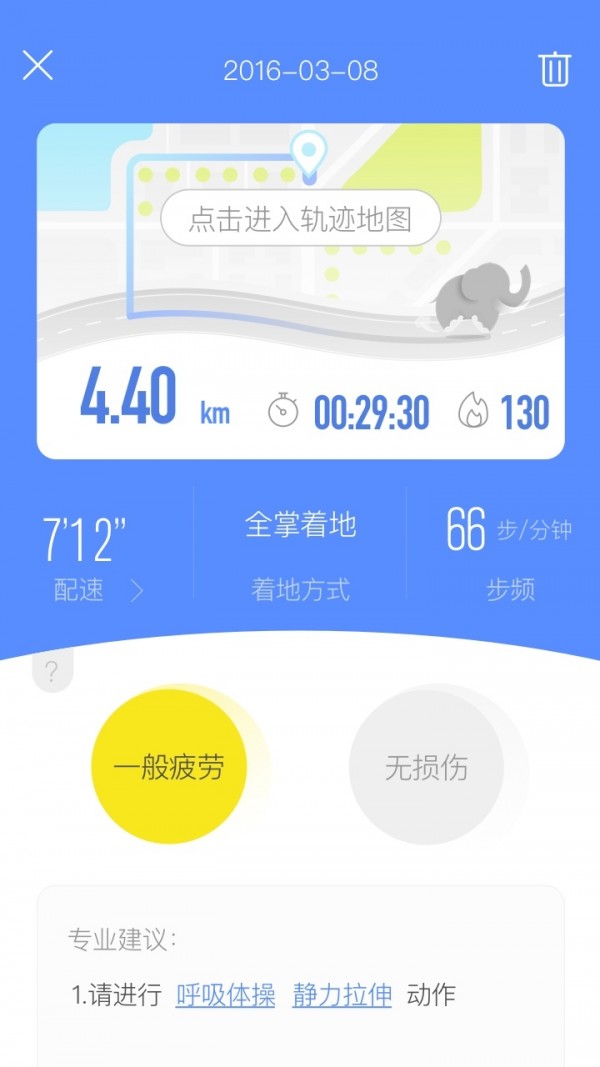Delete this run record
Image resolution: width=600 pixels, height=1067 pixels.
(x=554, y=69)
